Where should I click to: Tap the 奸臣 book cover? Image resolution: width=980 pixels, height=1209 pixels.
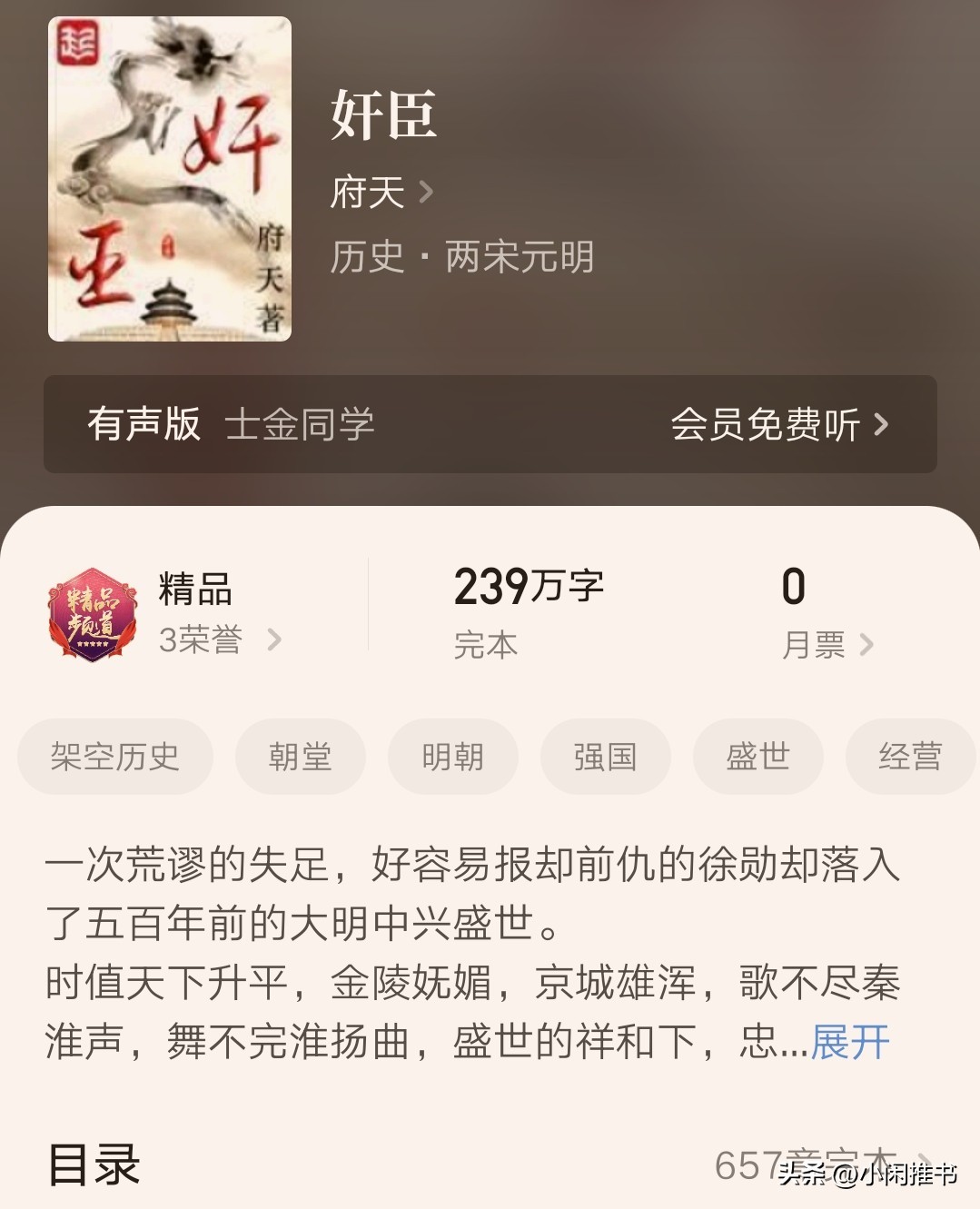click(x=170, y=179)
